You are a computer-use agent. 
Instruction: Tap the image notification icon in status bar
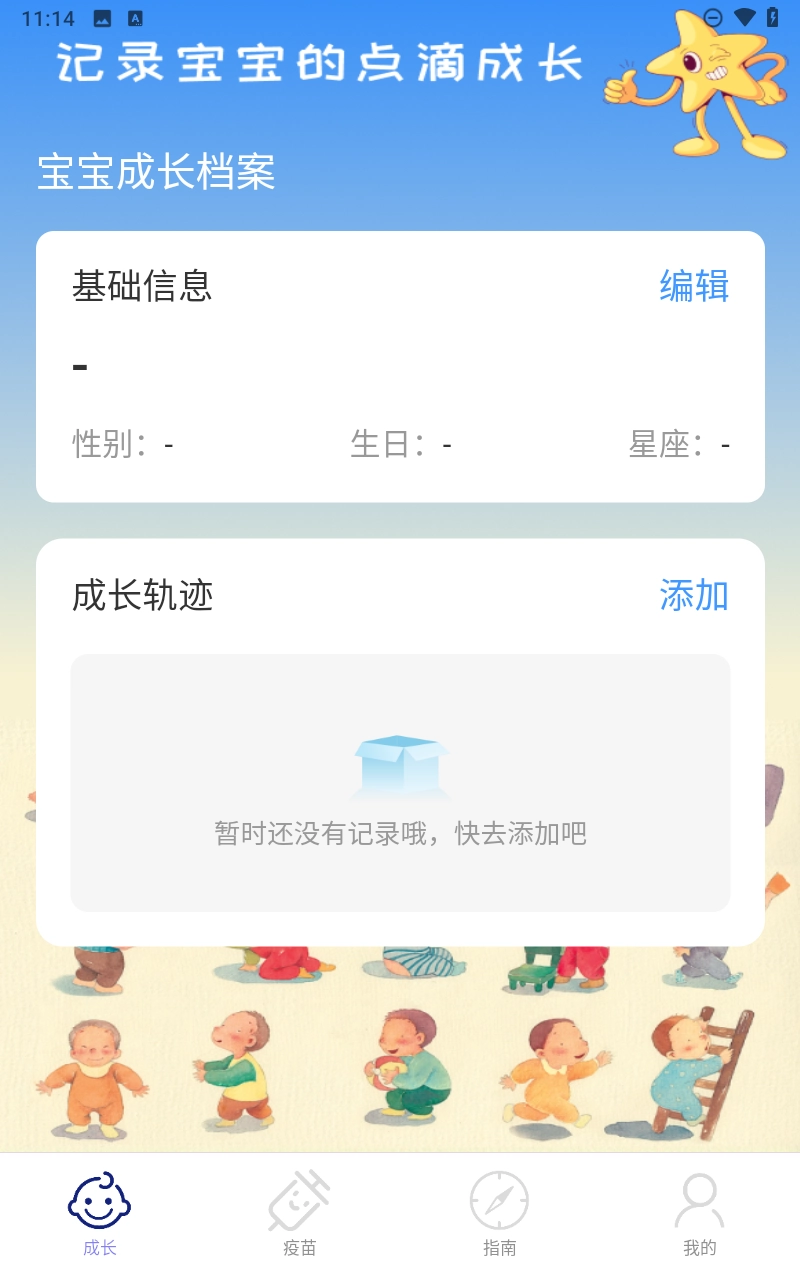103,16
